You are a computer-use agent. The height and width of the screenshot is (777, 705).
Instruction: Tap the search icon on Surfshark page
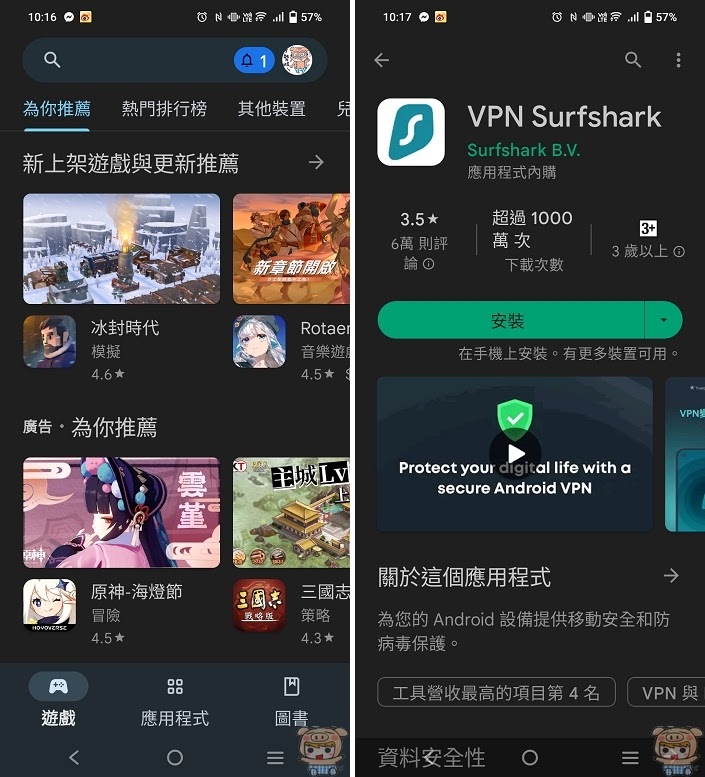633,61
